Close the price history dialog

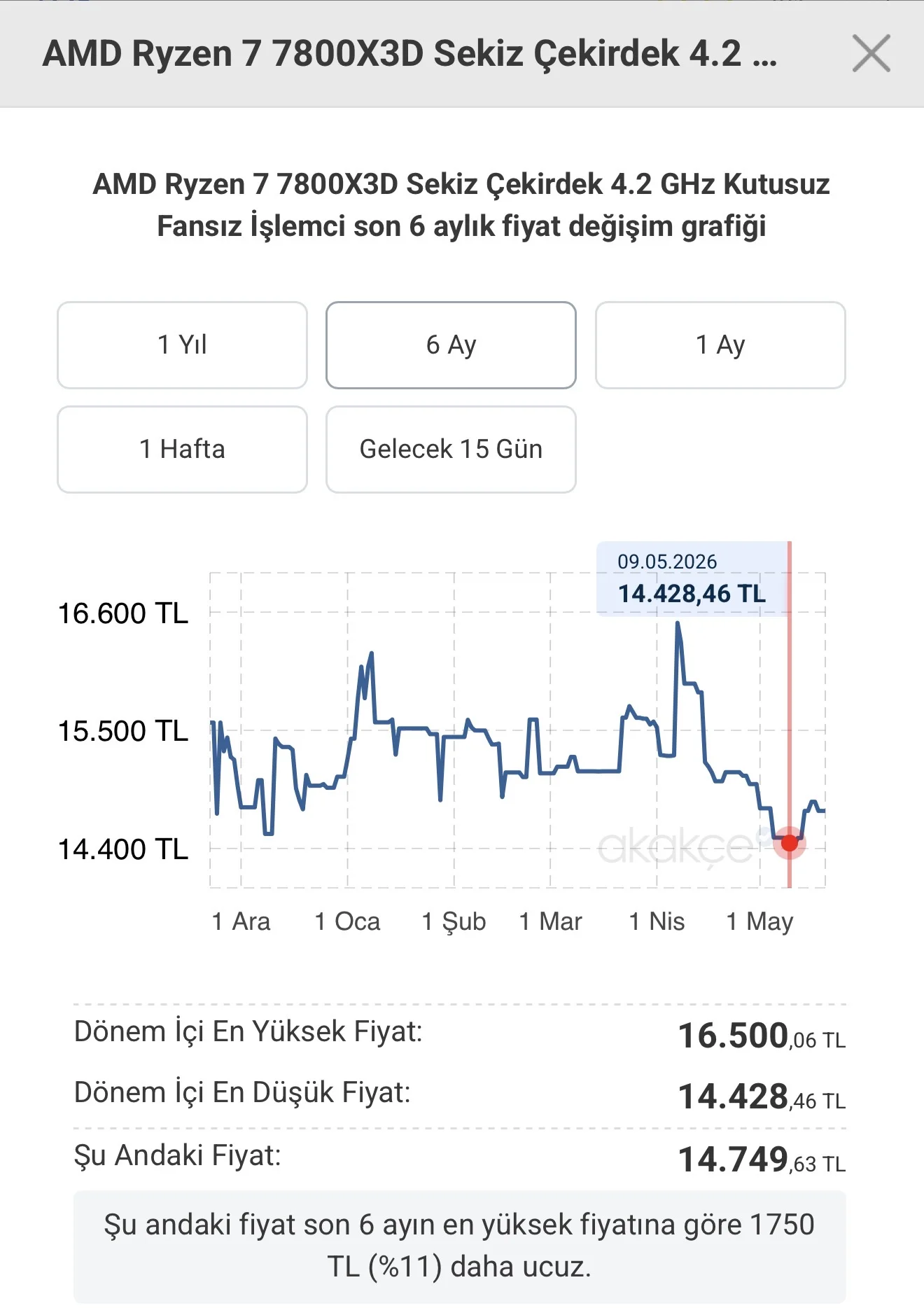871,53
